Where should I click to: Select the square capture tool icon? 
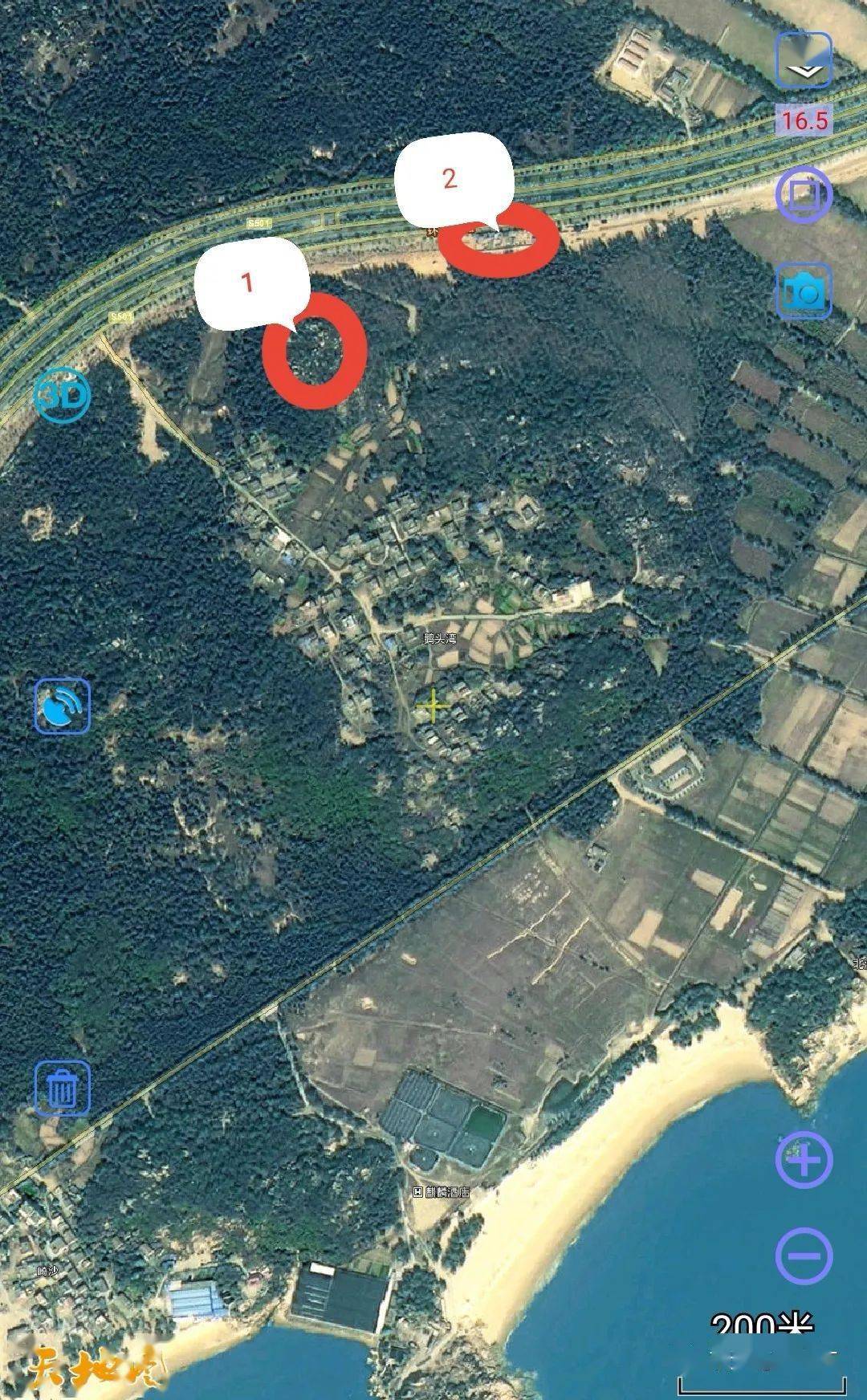pos(805,193)
